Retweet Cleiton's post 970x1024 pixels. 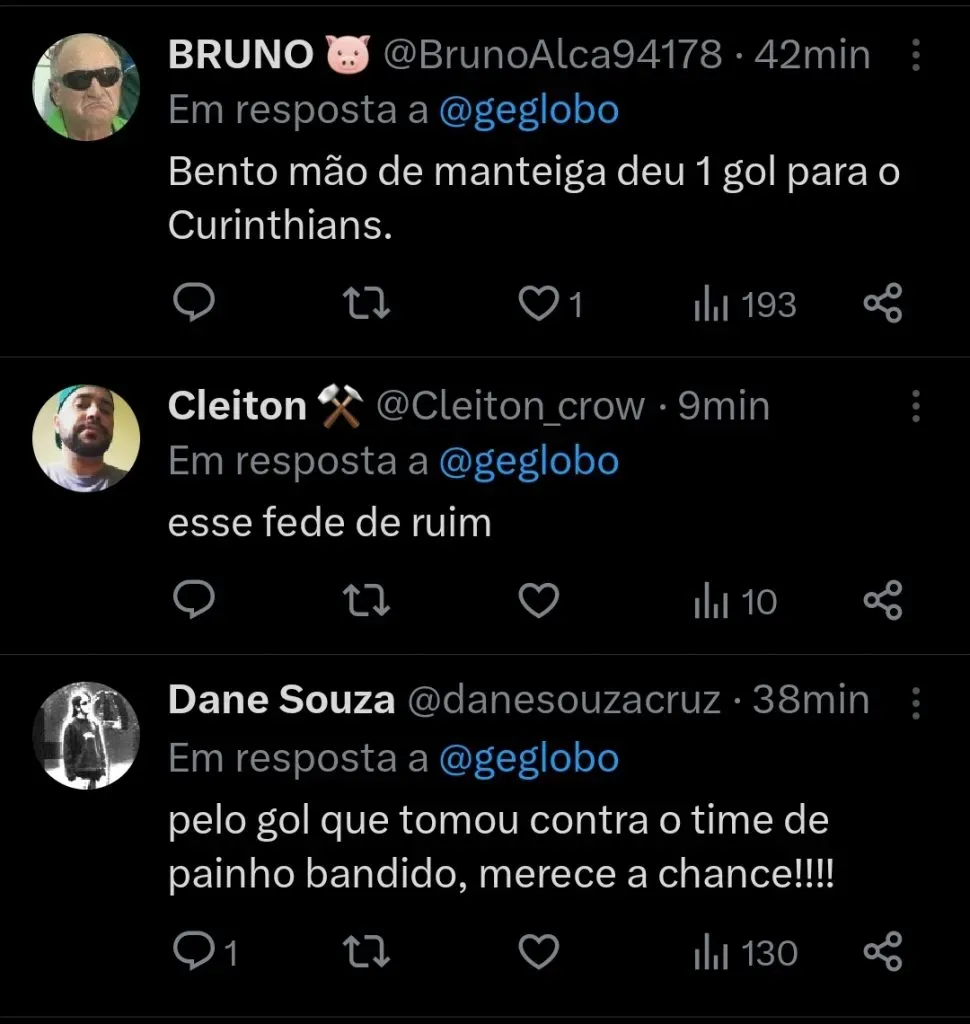[367, 601]
